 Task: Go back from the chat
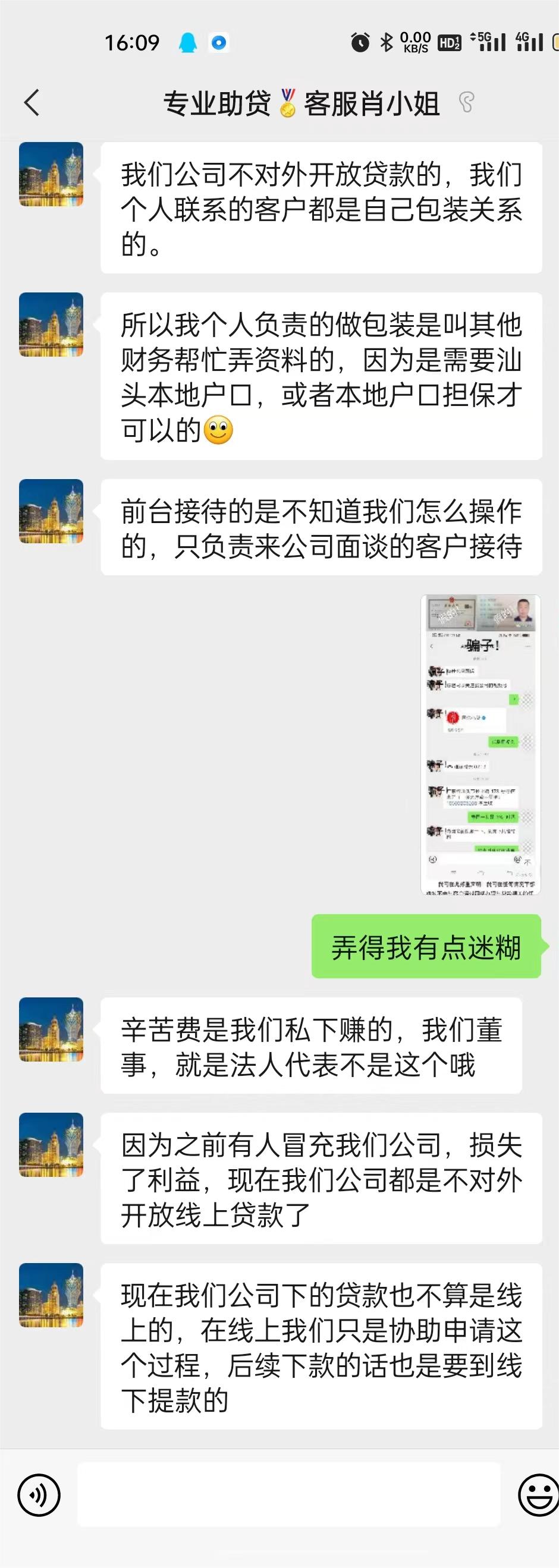tap(32, 102)
